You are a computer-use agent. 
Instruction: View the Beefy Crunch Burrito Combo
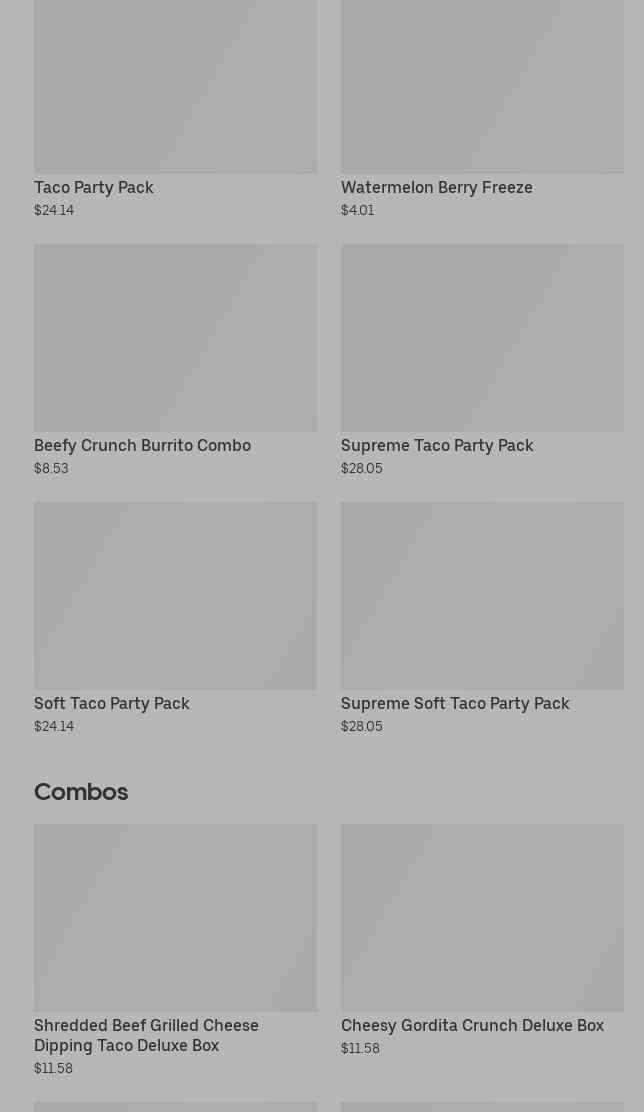click(175, 360)
